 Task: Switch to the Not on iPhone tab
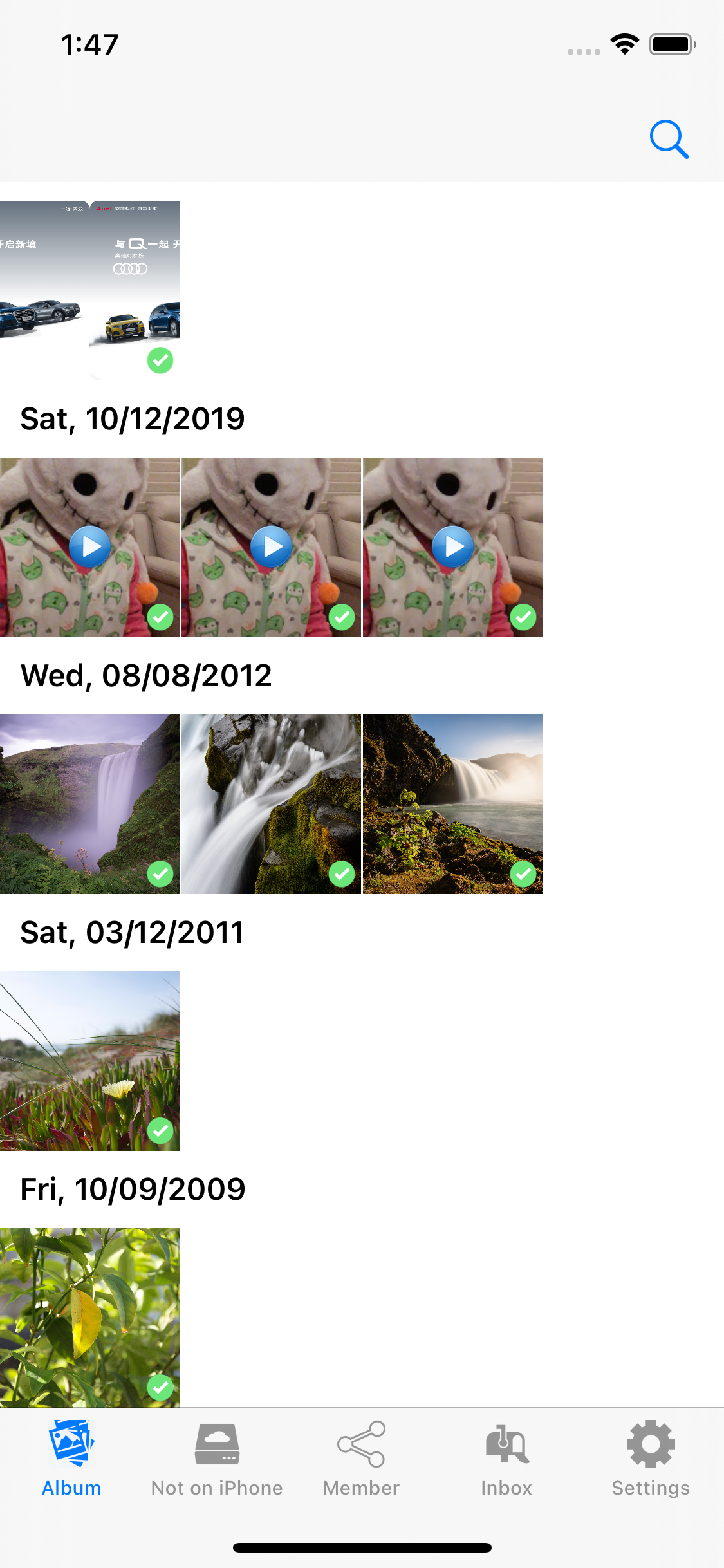217,1460
